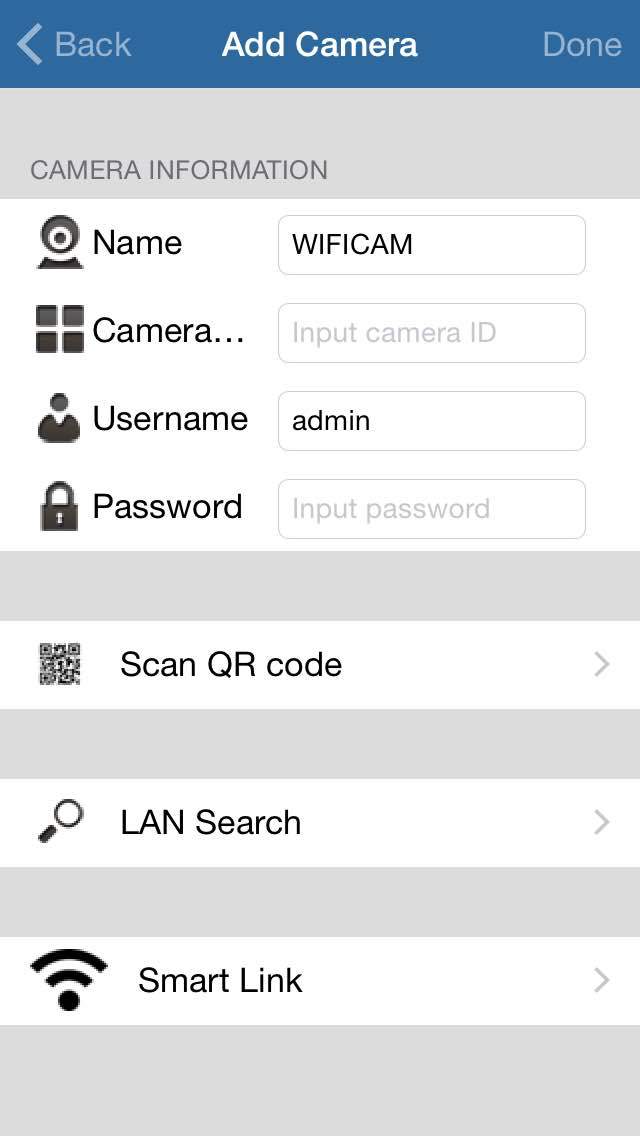Open Scan QR code
Image resolution: width=640 pixels, height=1136 pixels.
[320, 665]
